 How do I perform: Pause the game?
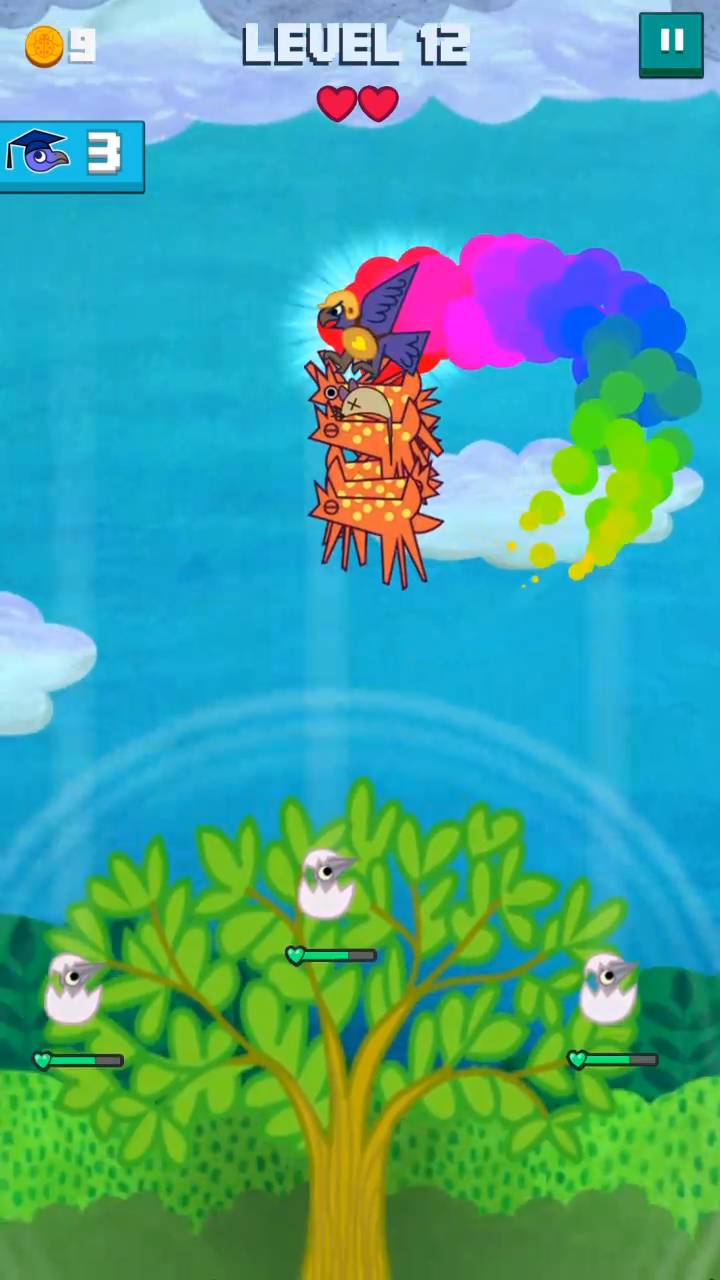(x=671, y=44)
